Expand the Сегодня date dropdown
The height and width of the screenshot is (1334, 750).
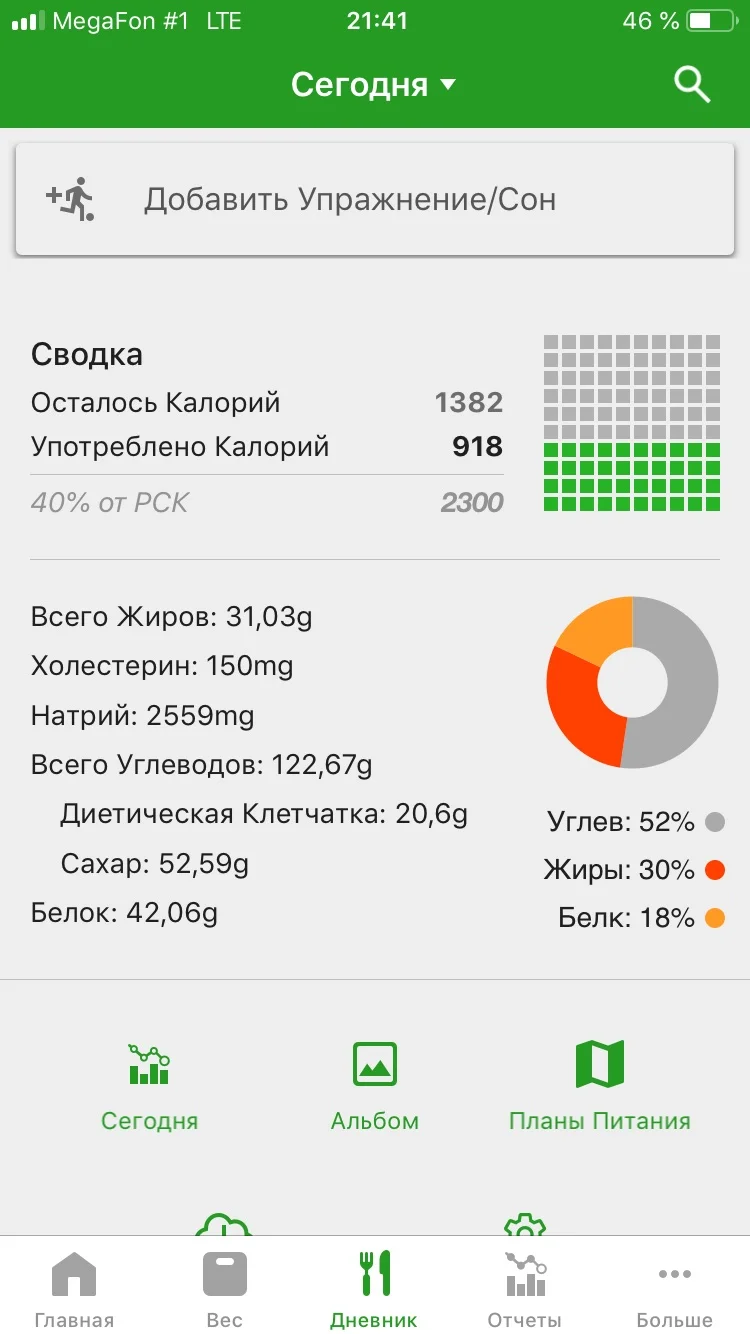[x=373, y=85]
